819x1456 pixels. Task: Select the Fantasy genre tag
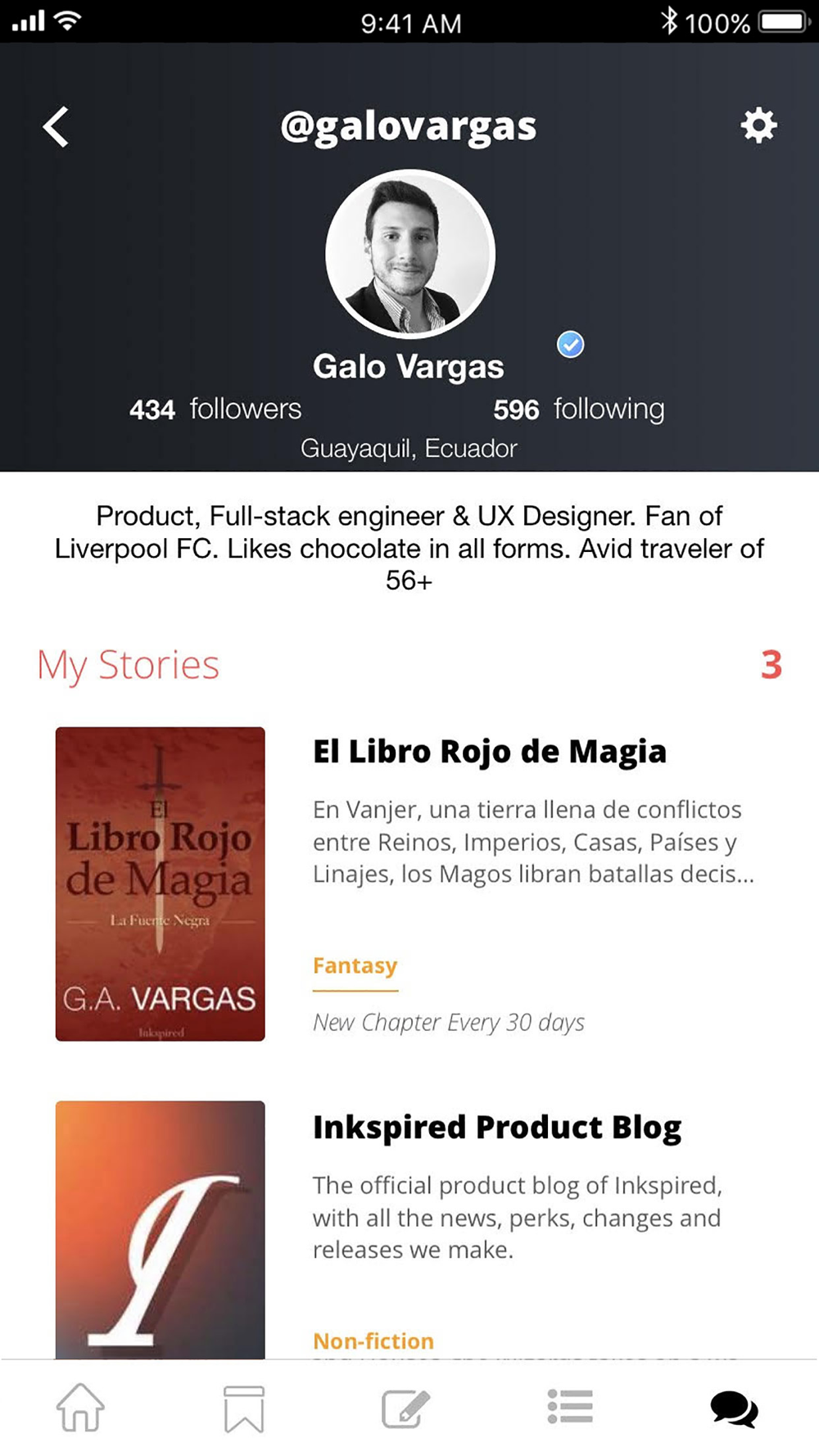pyautogui.click(x=355, y=966)
